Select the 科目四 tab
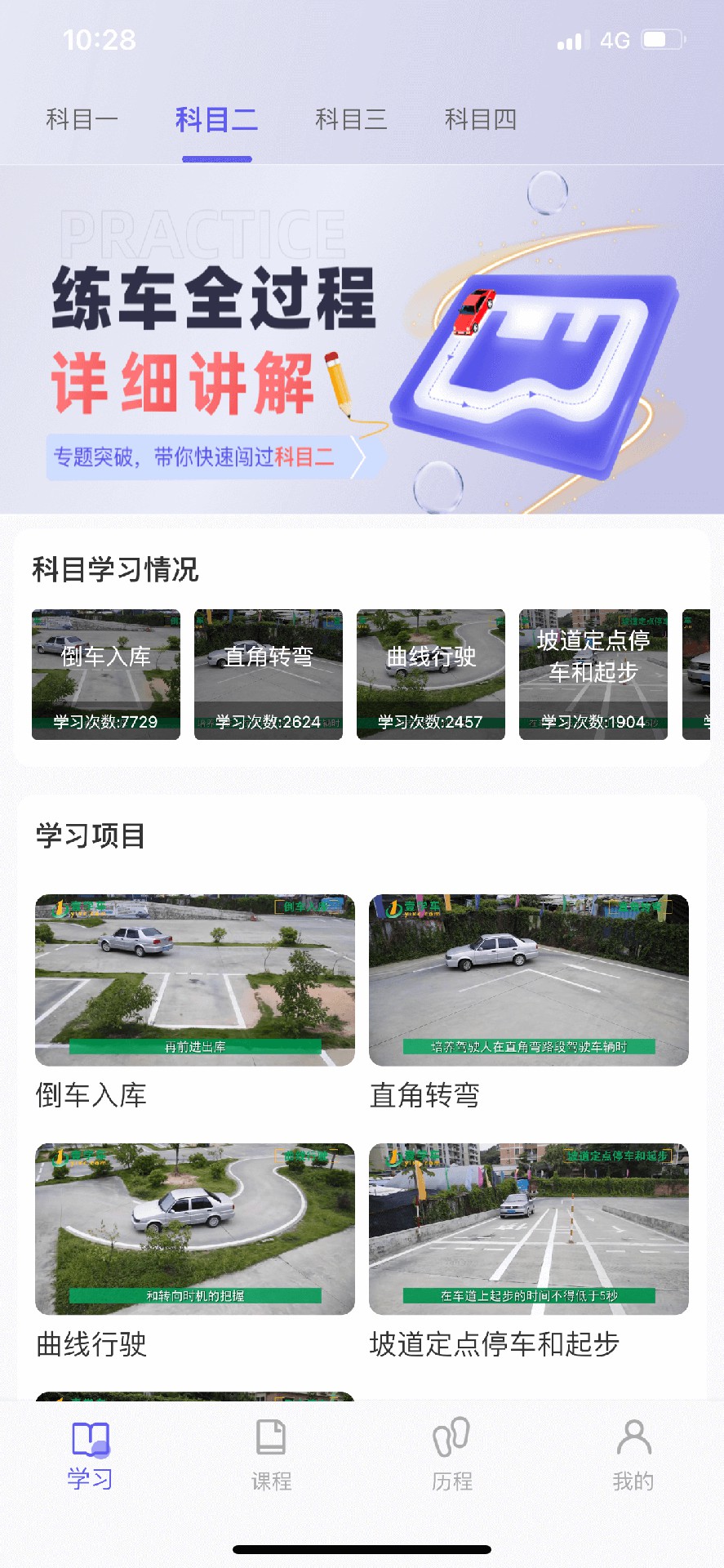The width and height of the screenshot is (724, 1568). [x=480, y=119]
